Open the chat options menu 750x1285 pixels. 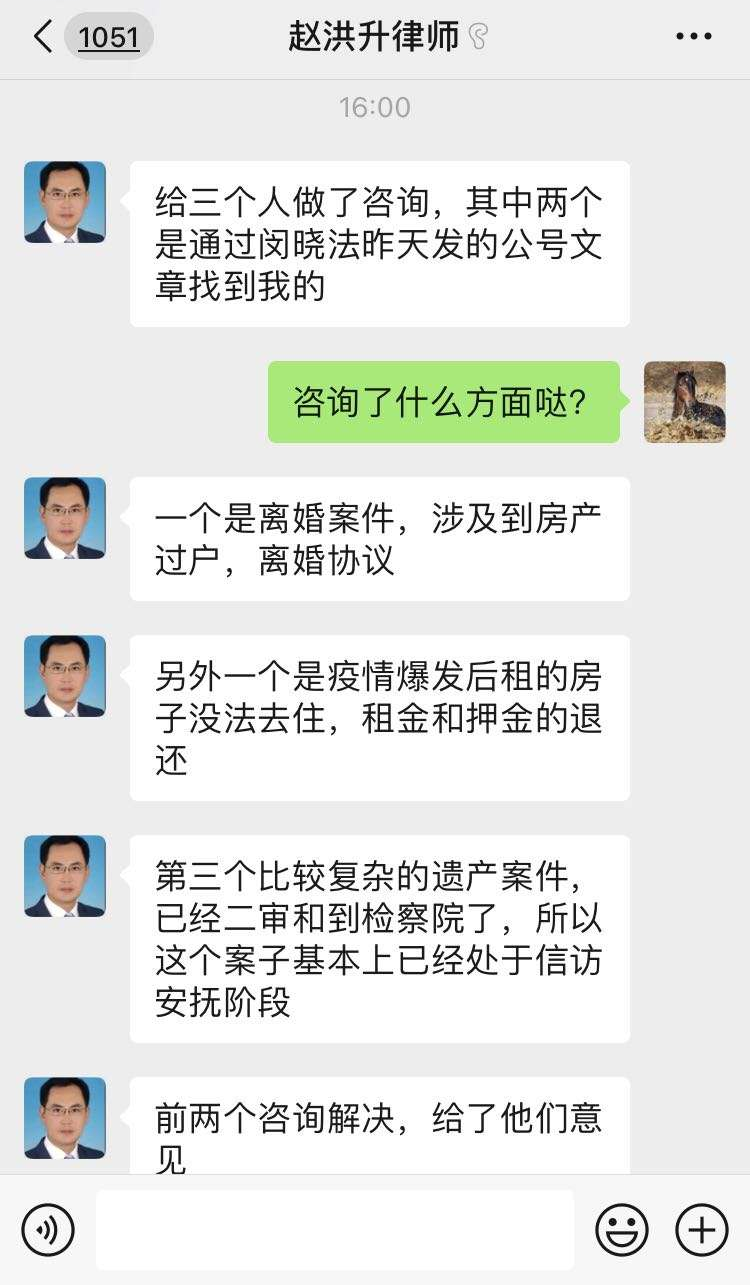693,37
